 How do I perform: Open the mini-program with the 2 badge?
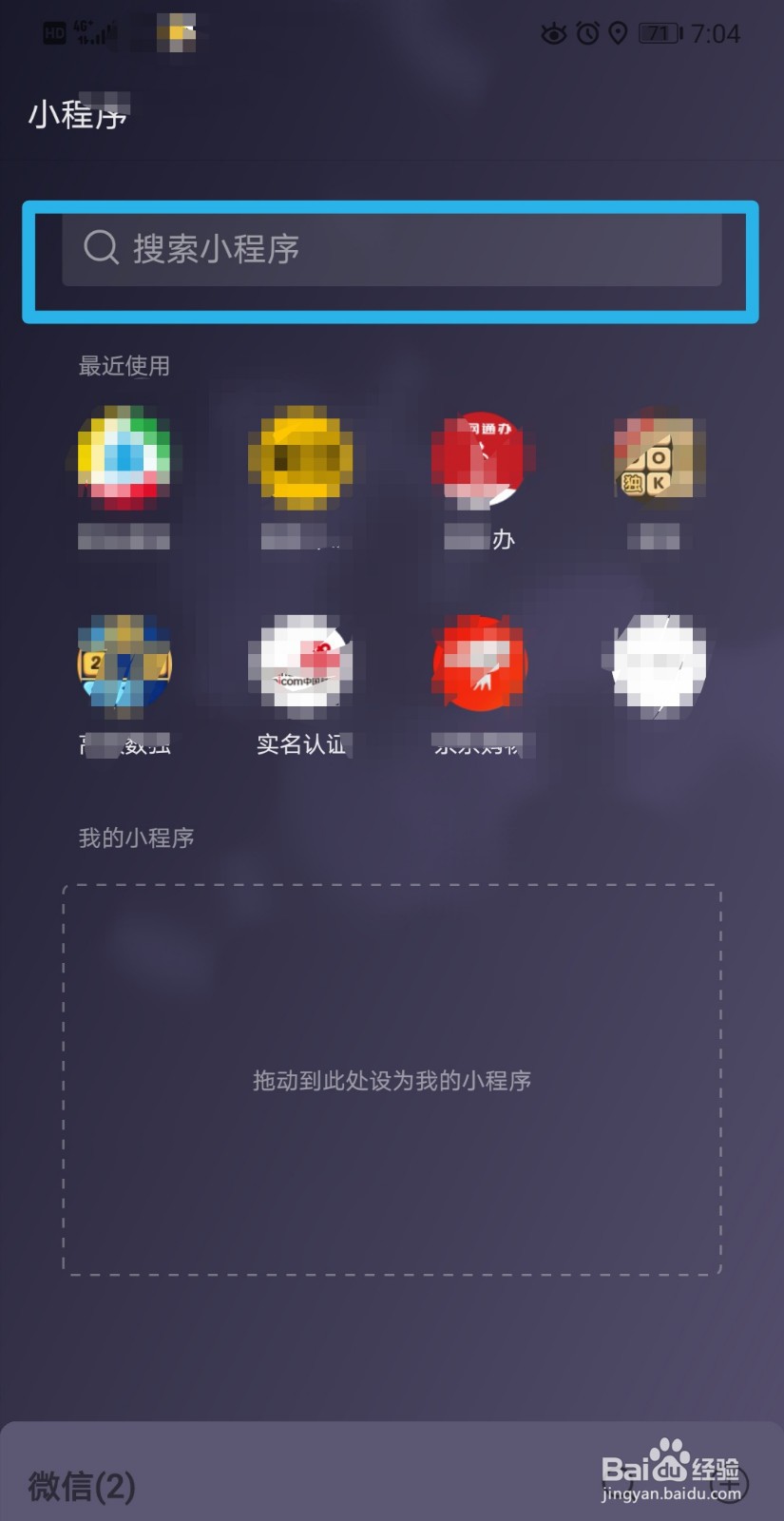(124, 664)
